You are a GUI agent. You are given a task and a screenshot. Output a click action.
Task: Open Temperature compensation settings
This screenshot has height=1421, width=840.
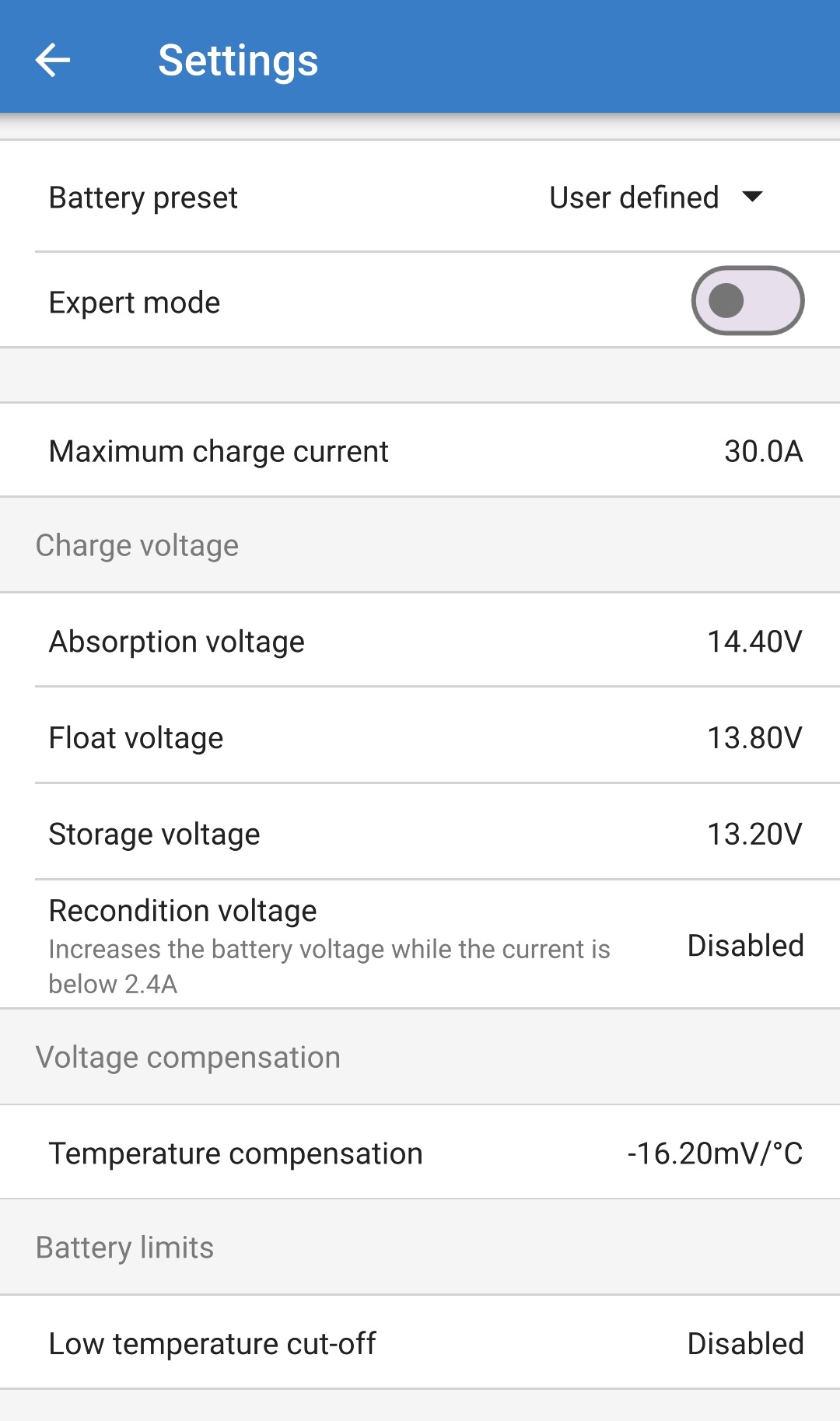point(420,1153)
